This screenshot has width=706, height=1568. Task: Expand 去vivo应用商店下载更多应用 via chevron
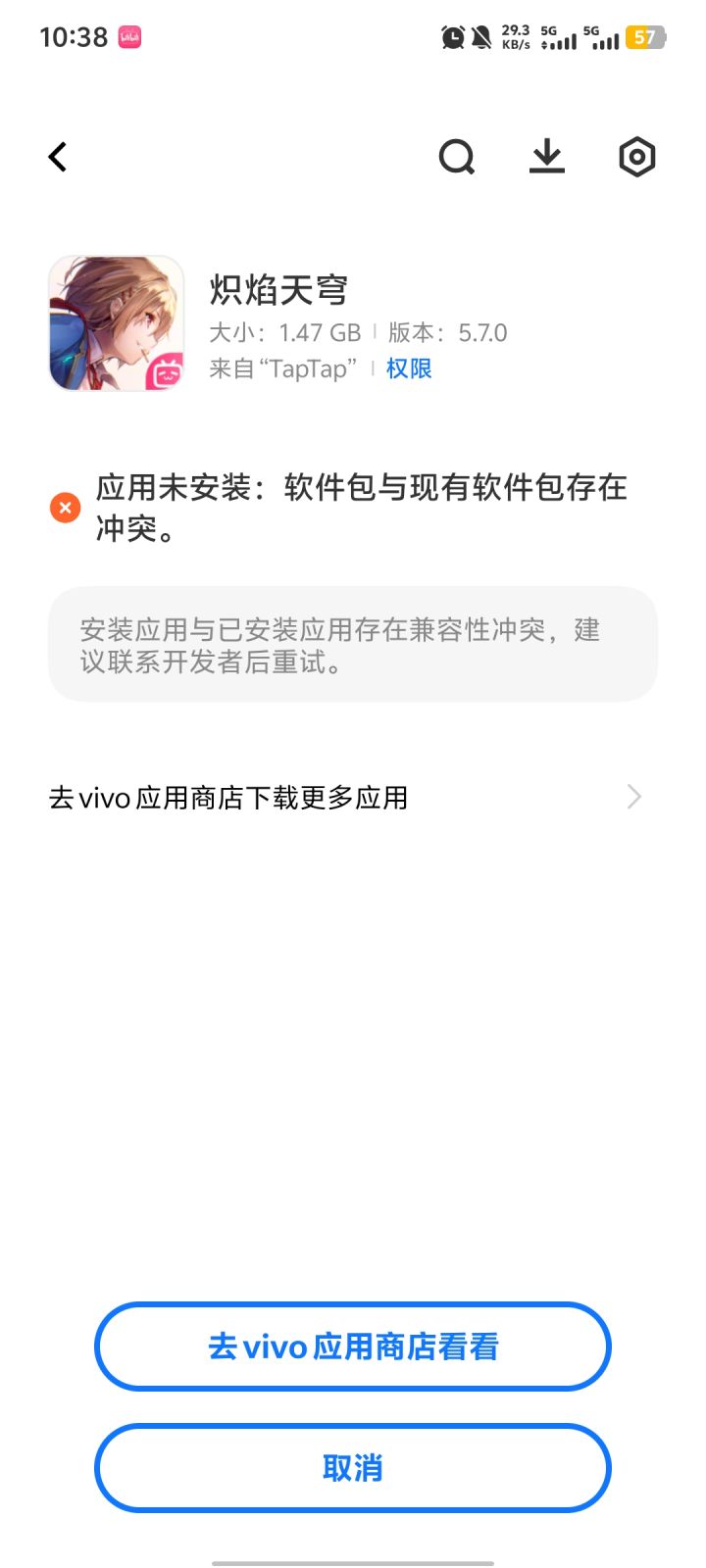click(634, 797)
